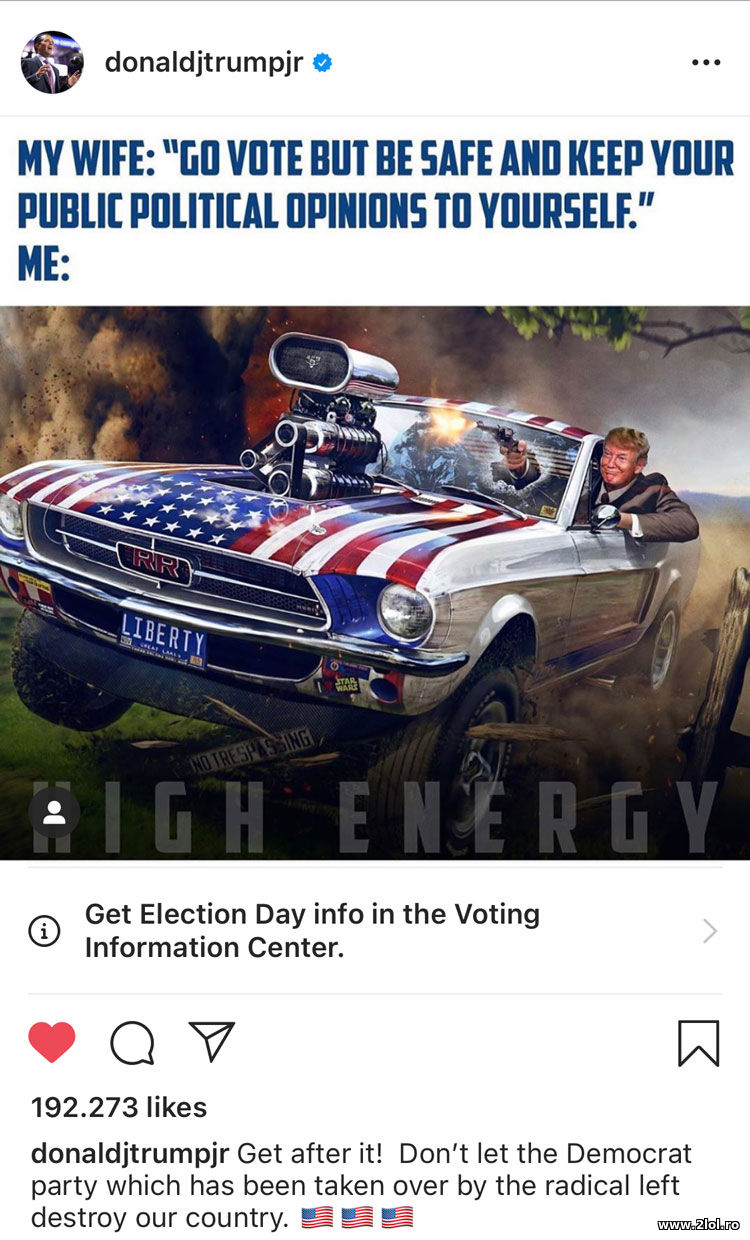The height and width of the screenshot is (1240, 750).
Task: Show tagged accounts via person icon on photo
Action: (55, 812)
